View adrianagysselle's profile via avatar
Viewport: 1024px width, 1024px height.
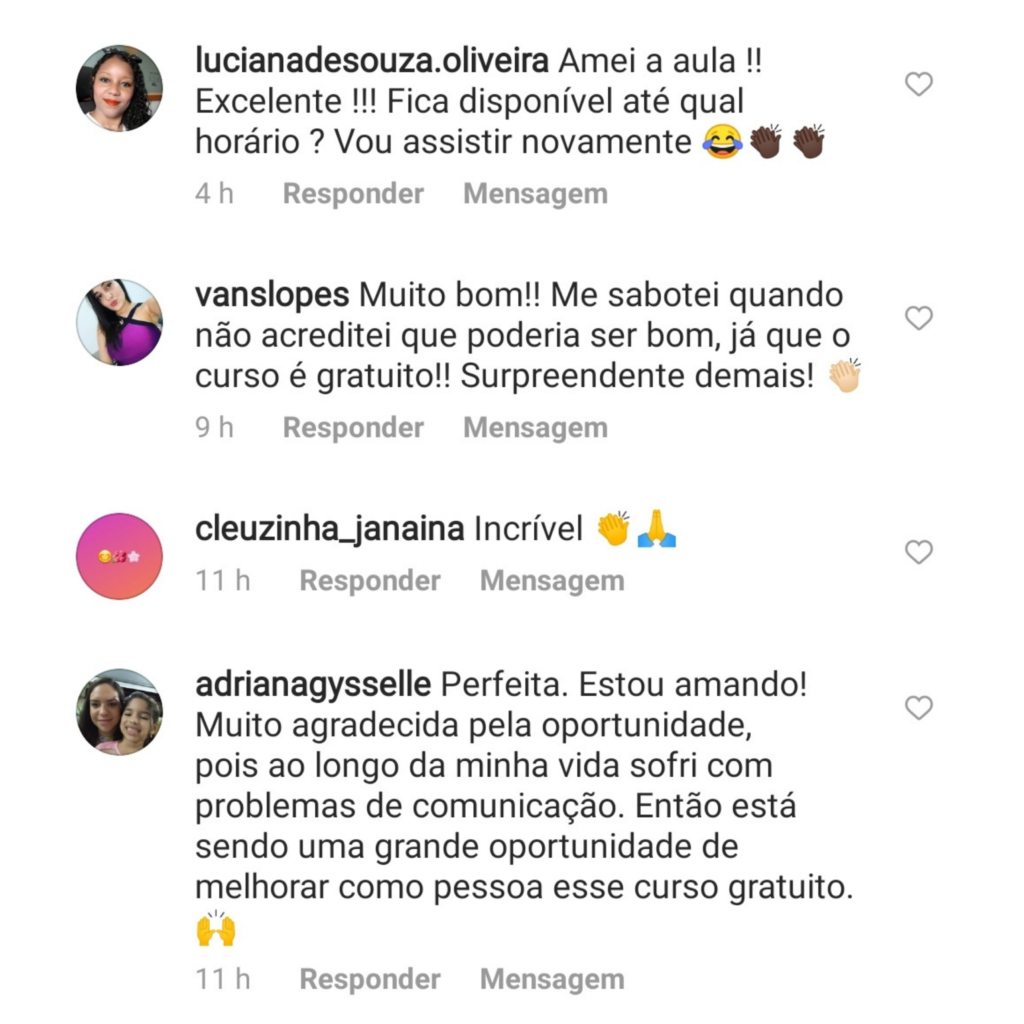click(x=120, y=712)
